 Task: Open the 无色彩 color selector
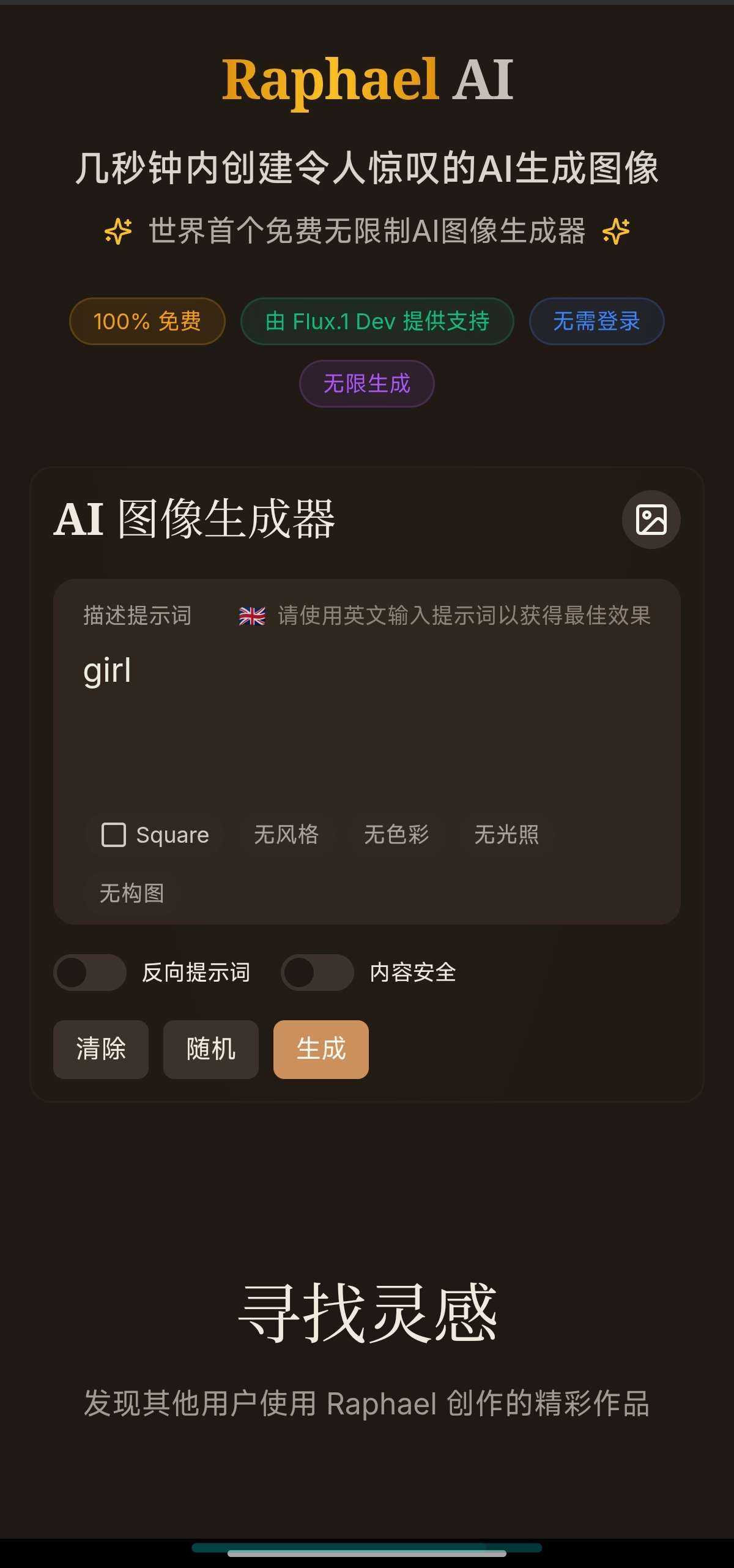click(x=396, y=835)
